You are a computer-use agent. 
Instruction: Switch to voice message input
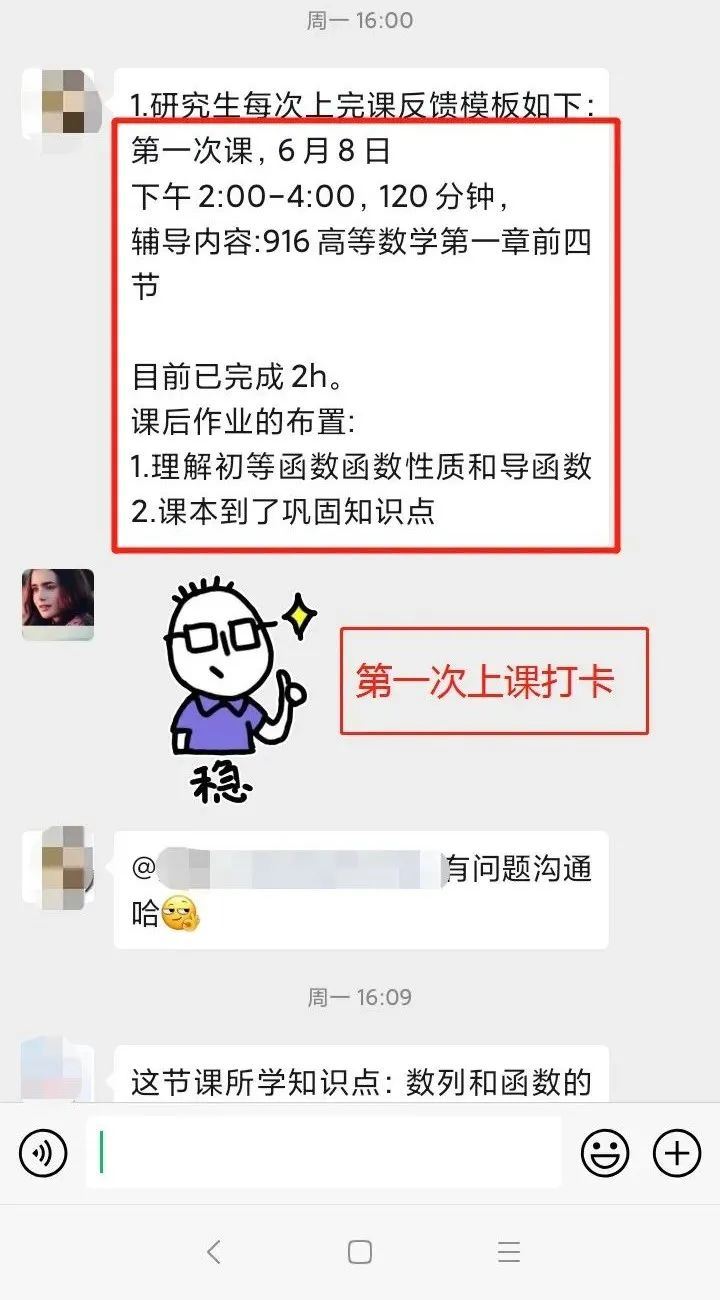point(43,1154)
